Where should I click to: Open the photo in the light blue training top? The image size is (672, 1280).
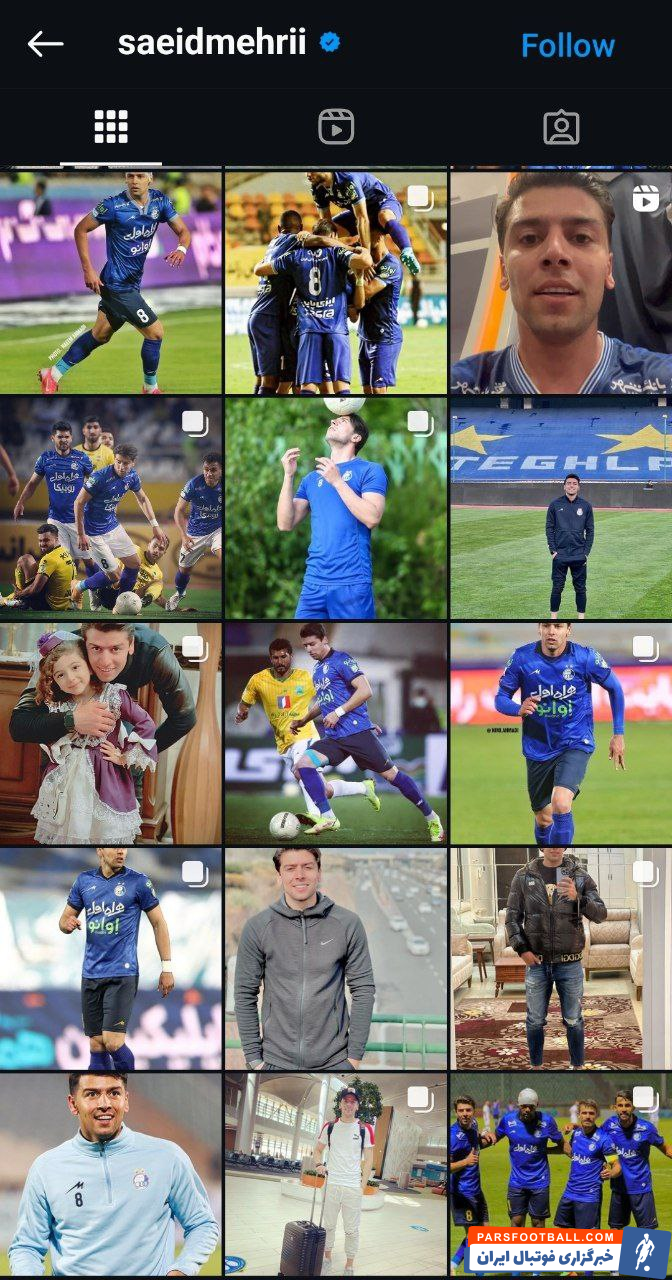[x=111, y=1175]
